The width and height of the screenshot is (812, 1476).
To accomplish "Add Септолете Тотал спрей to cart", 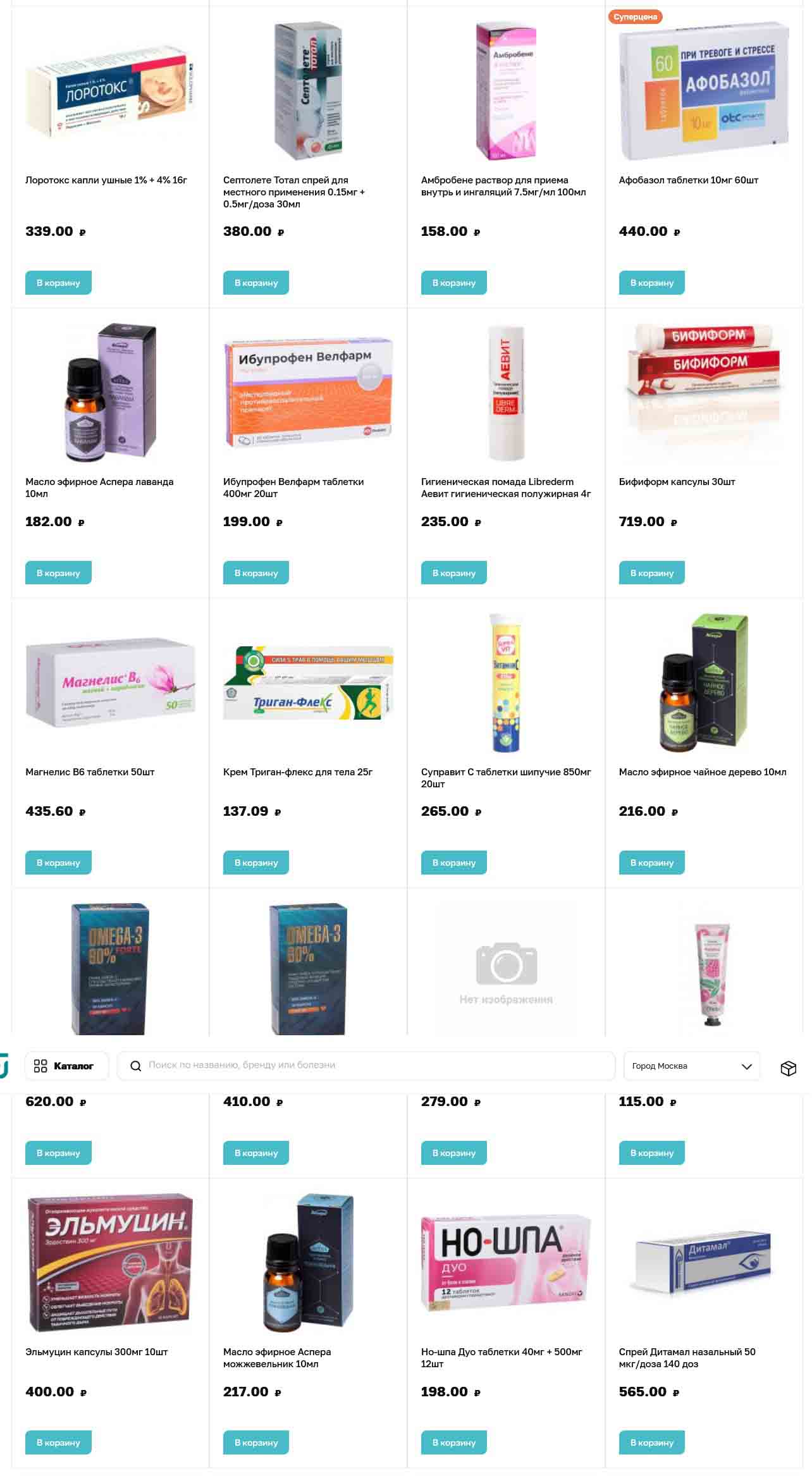I will point(256,283).
